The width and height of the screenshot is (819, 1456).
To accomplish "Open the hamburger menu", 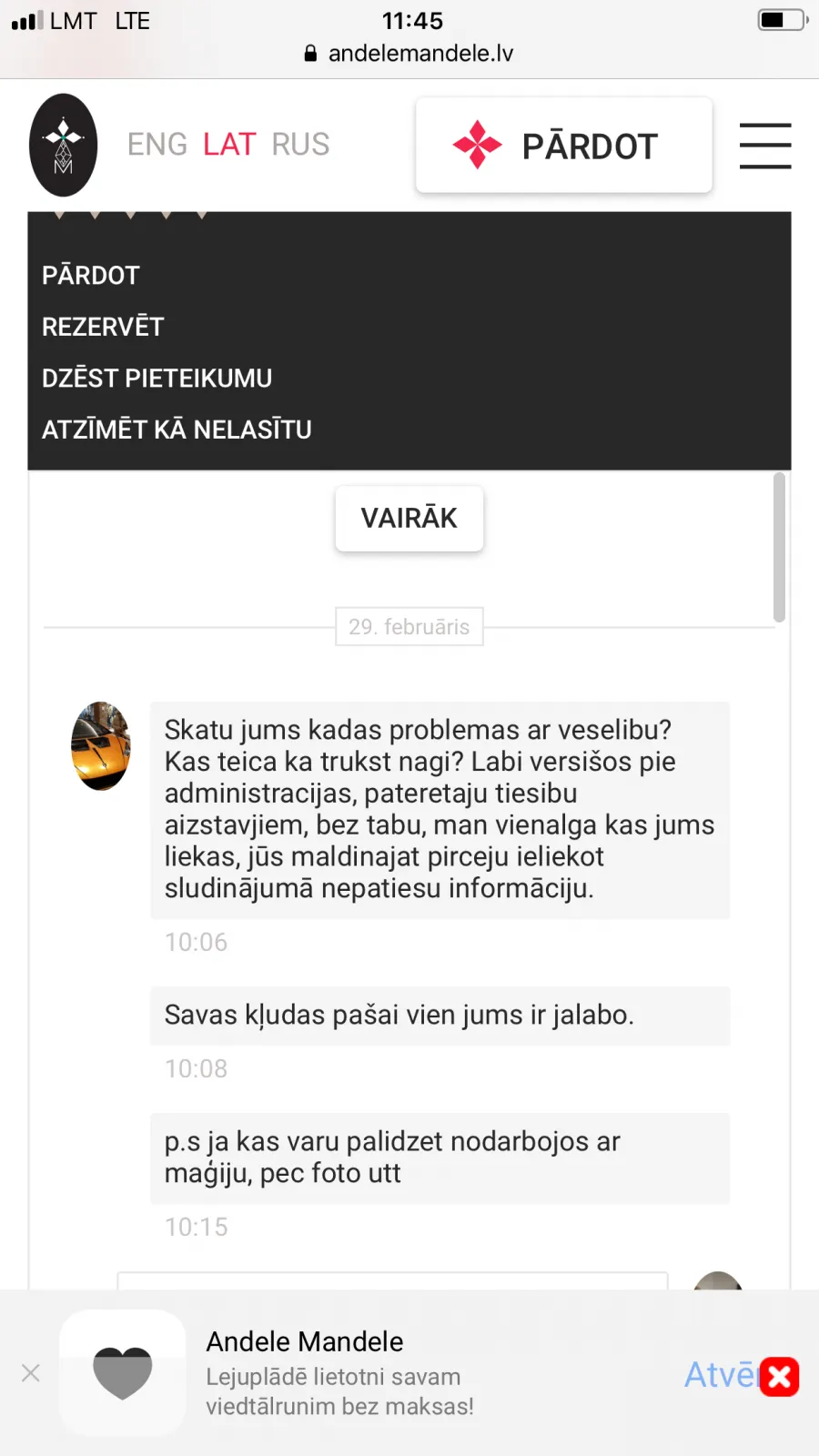I will point(765,146).
